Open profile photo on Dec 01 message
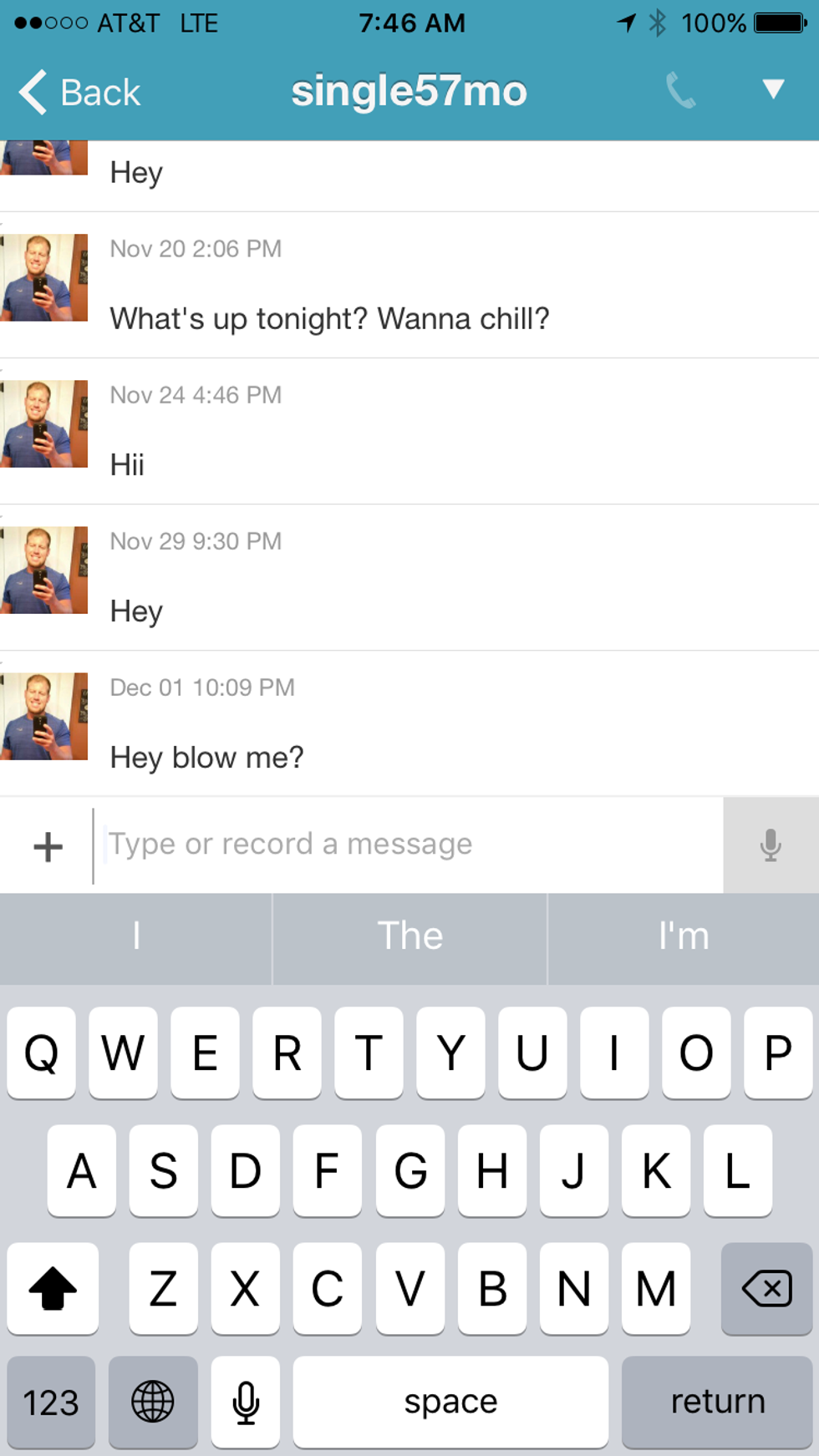This screenshot has height=1456, width=819. tap(44, 717)
